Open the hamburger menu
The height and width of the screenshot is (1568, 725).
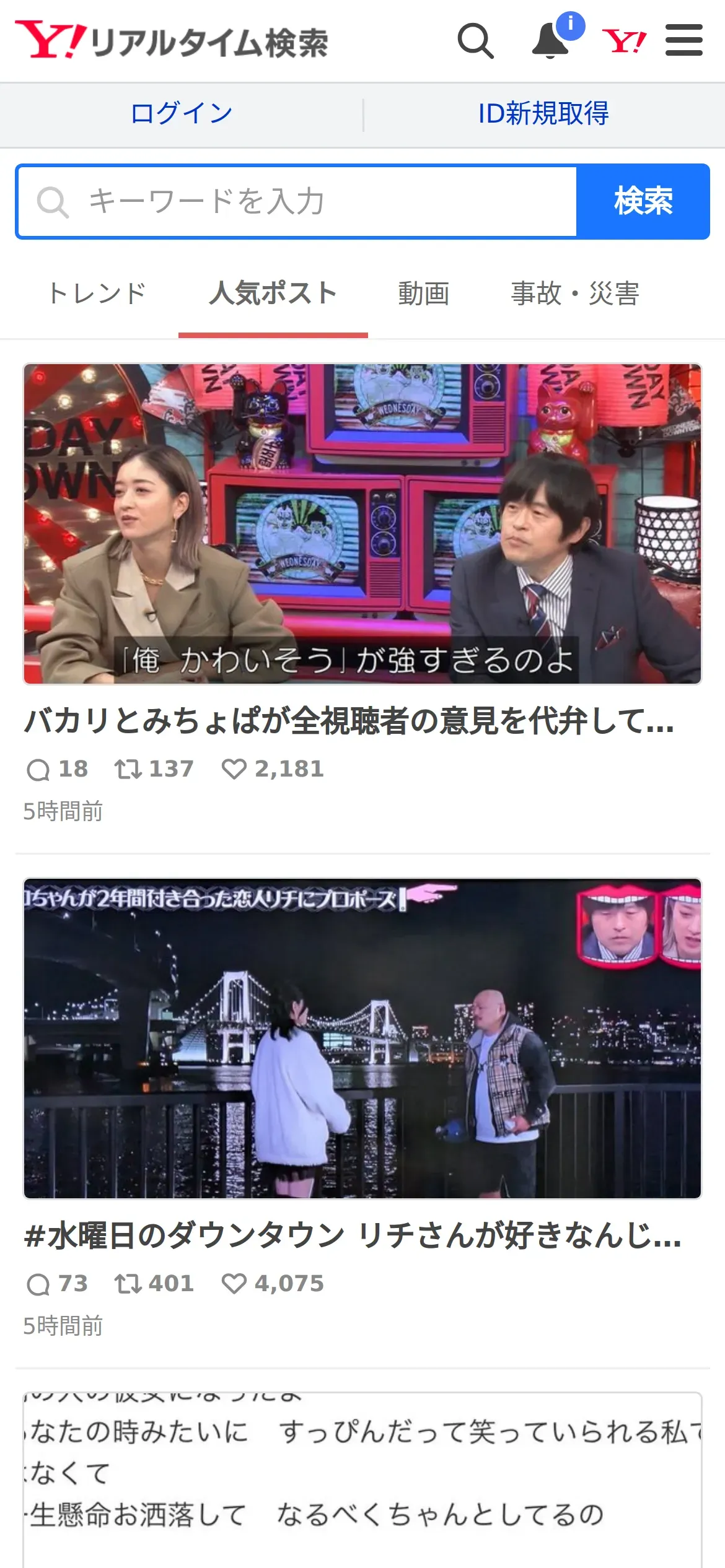click(x=684, y=40)
